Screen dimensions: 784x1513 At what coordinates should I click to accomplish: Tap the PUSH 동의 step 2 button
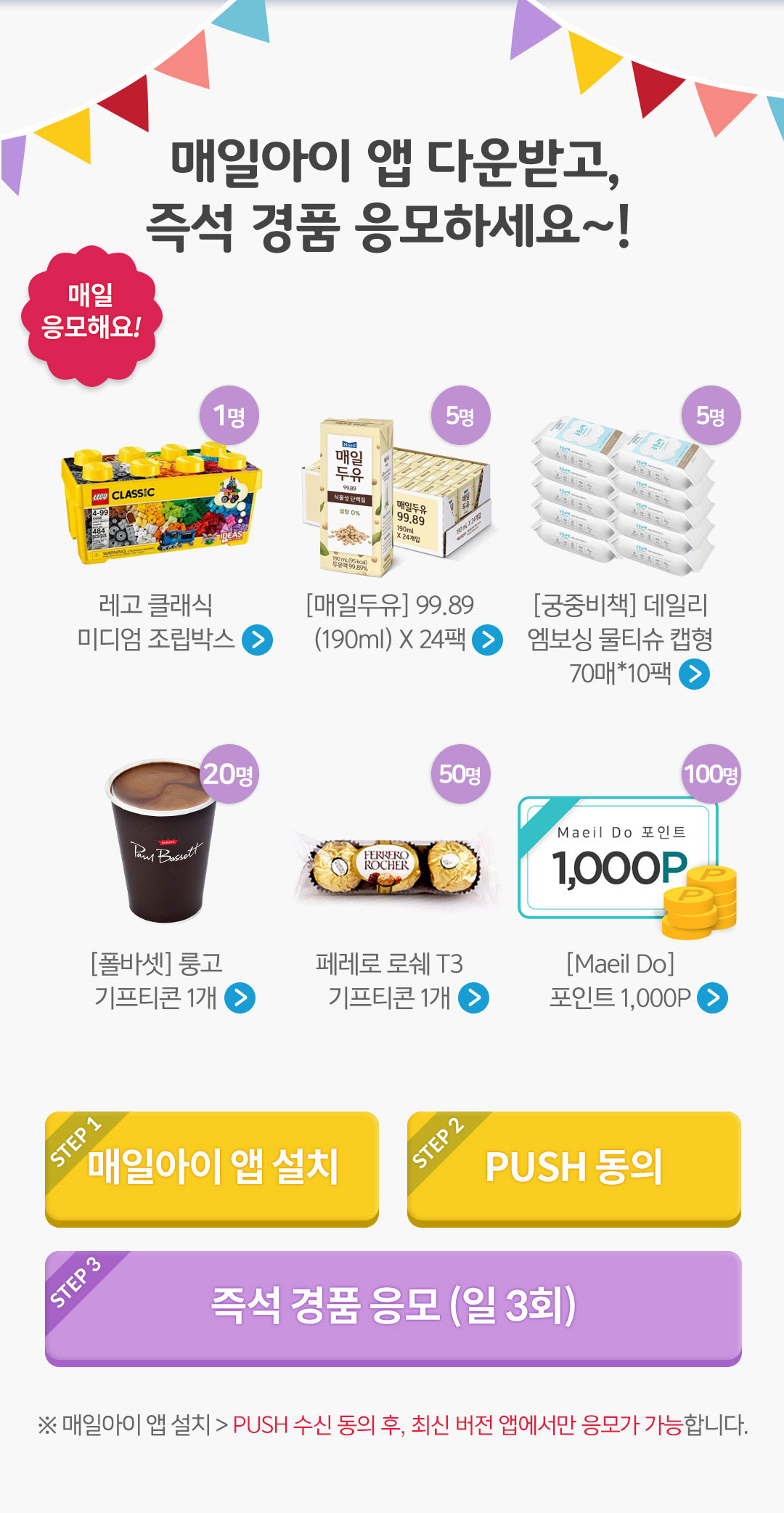[573, 1167]
